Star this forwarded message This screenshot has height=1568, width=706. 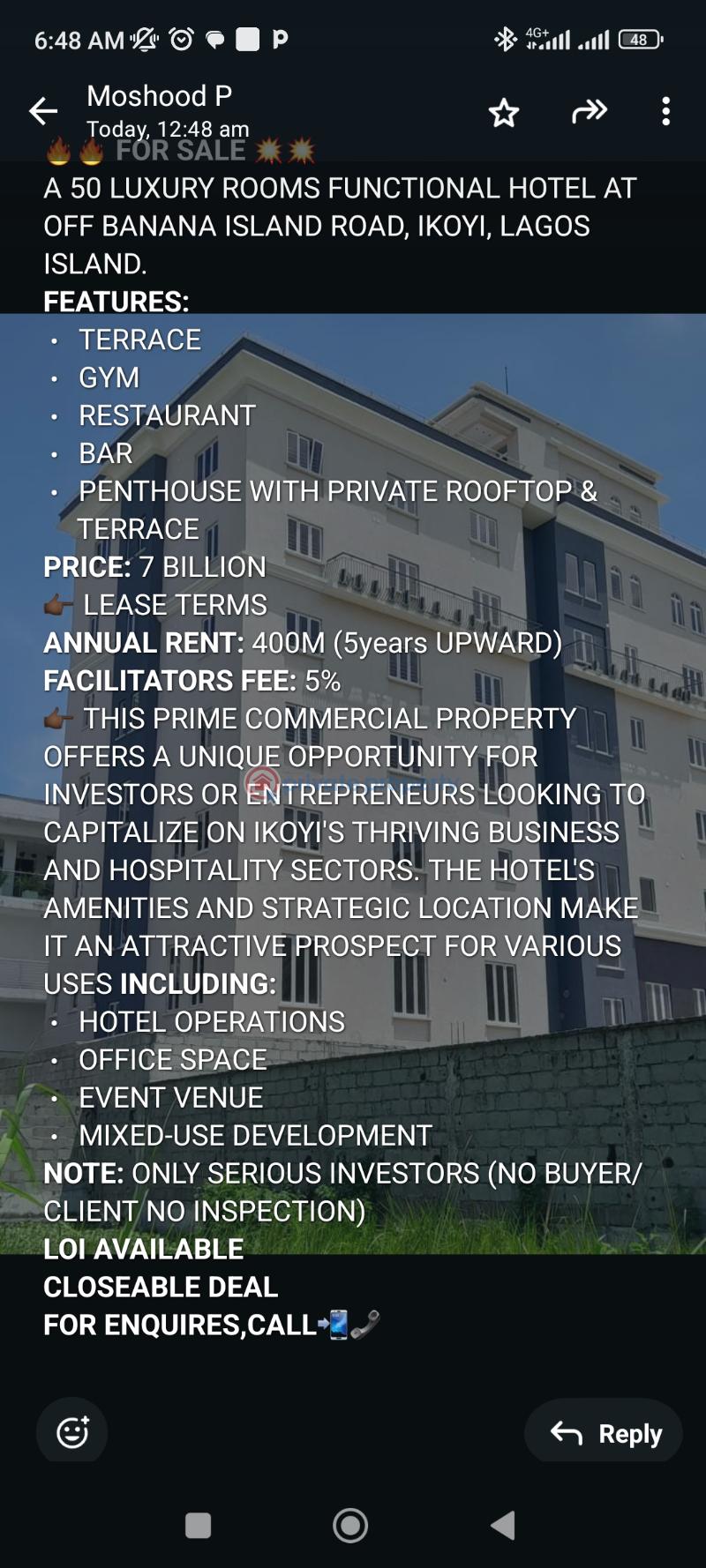(503, 113)
